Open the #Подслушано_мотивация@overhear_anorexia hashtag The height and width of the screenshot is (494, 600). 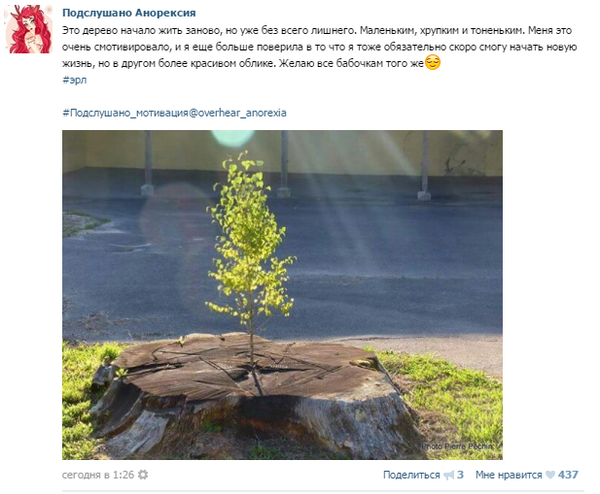[174, 112]
